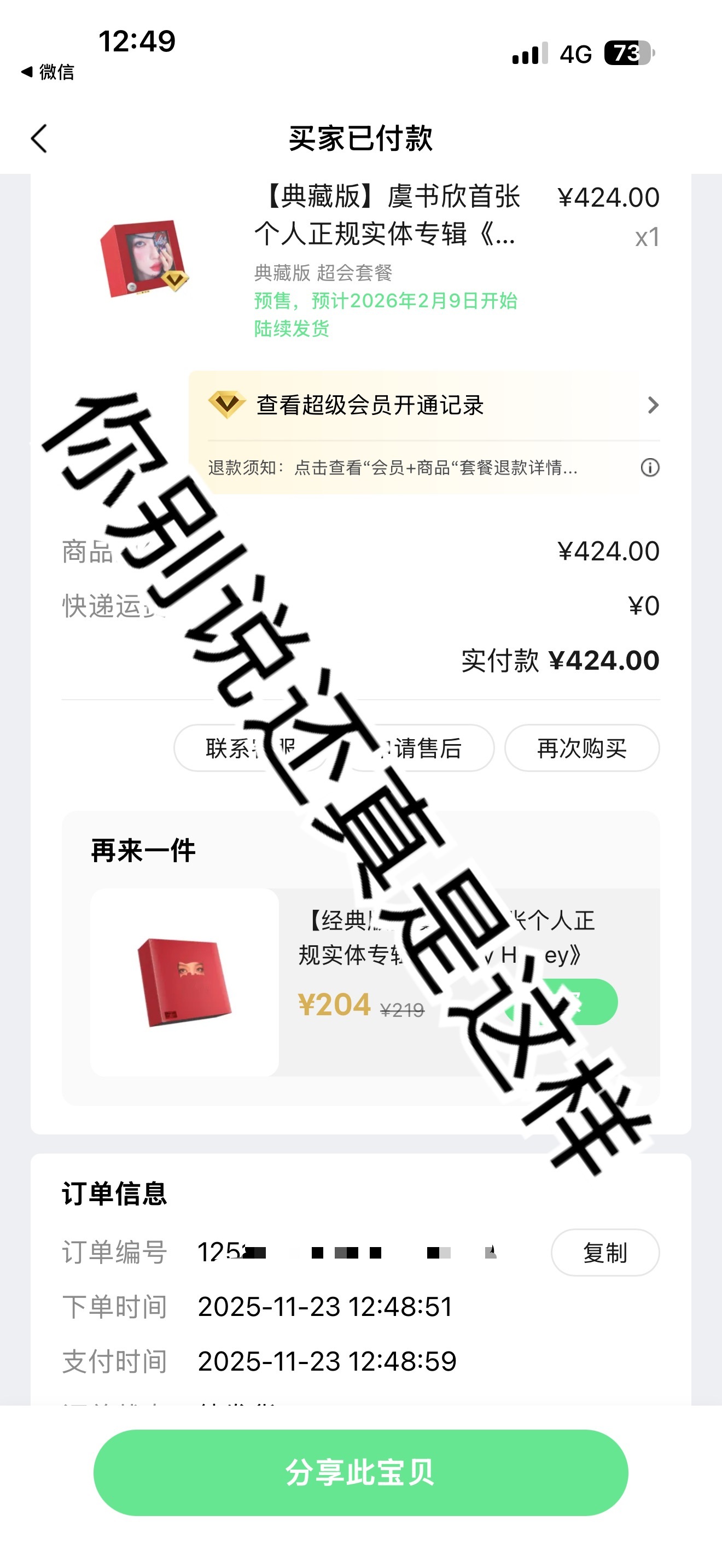The width and height of the screenshot is (722, 1568).
Task: Tap the yellow VIP diamond crown icon
Action: (x=225, y=405)
